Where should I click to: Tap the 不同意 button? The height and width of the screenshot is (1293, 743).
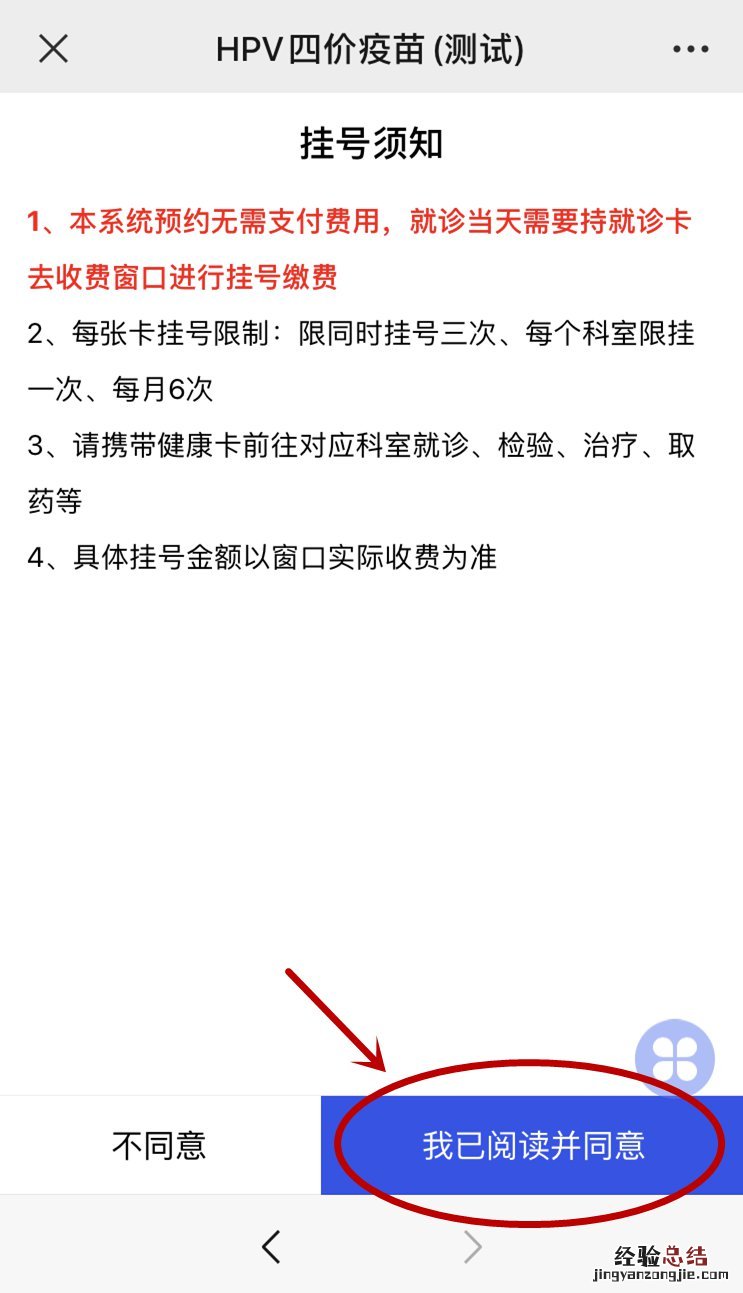tap(160, 1145)
